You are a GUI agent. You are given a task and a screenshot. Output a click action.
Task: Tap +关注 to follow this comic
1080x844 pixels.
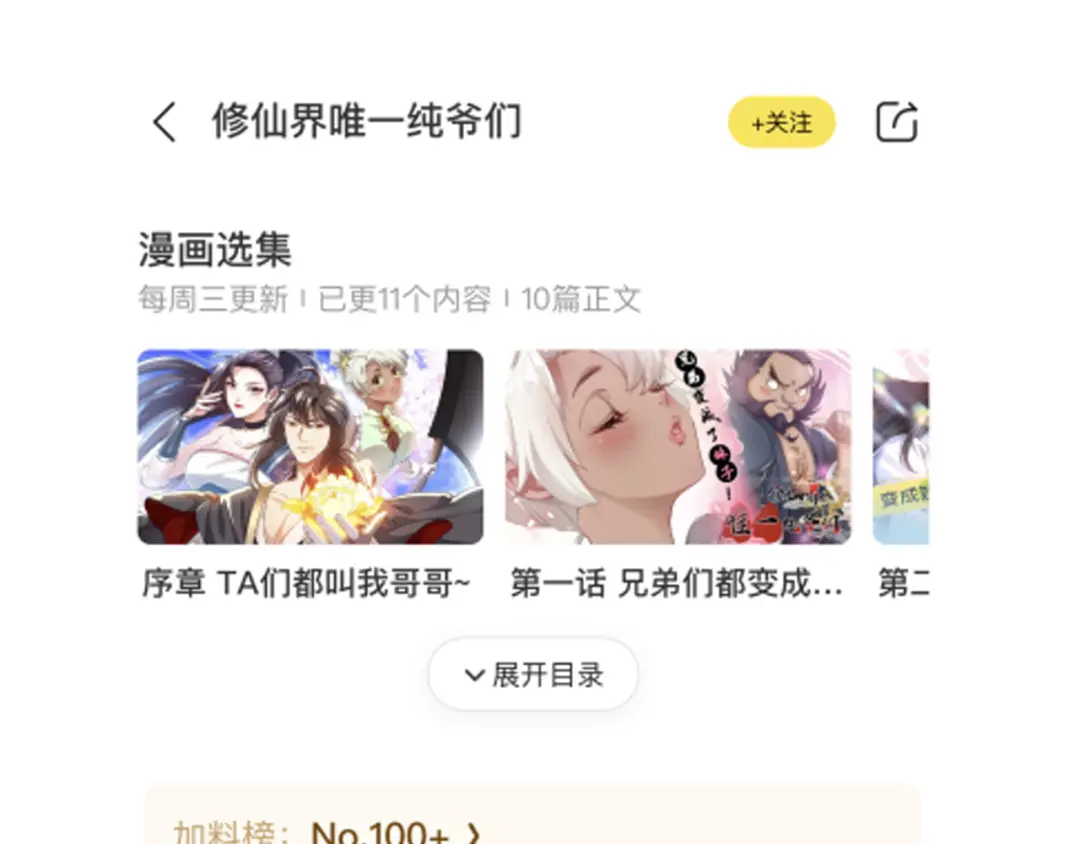(x=781, y=122)
